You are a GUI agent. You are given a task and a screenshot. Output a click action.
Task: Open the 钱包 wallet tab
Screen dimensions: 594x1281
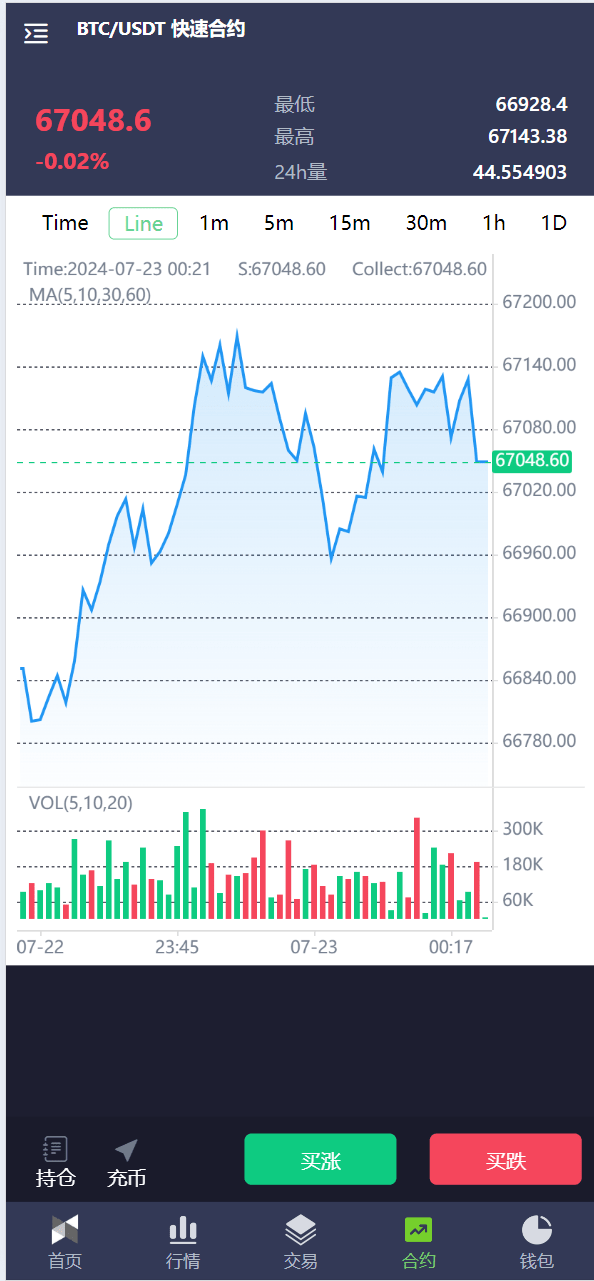pyautogui.click(x=537, y=1242)
